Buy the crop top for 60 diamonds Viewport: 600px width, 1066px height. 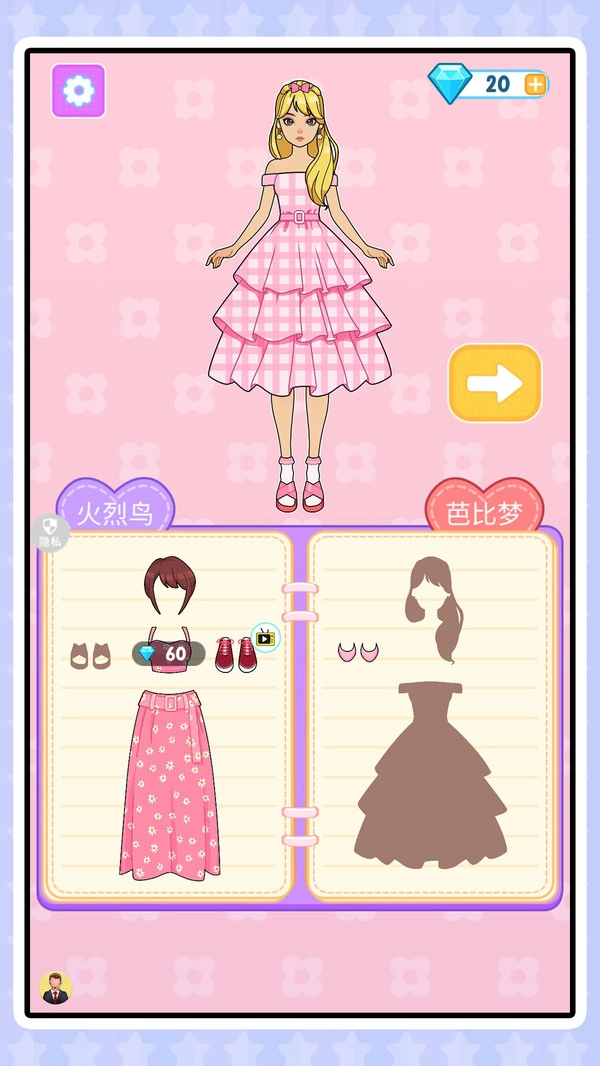[x=168, y=651]
